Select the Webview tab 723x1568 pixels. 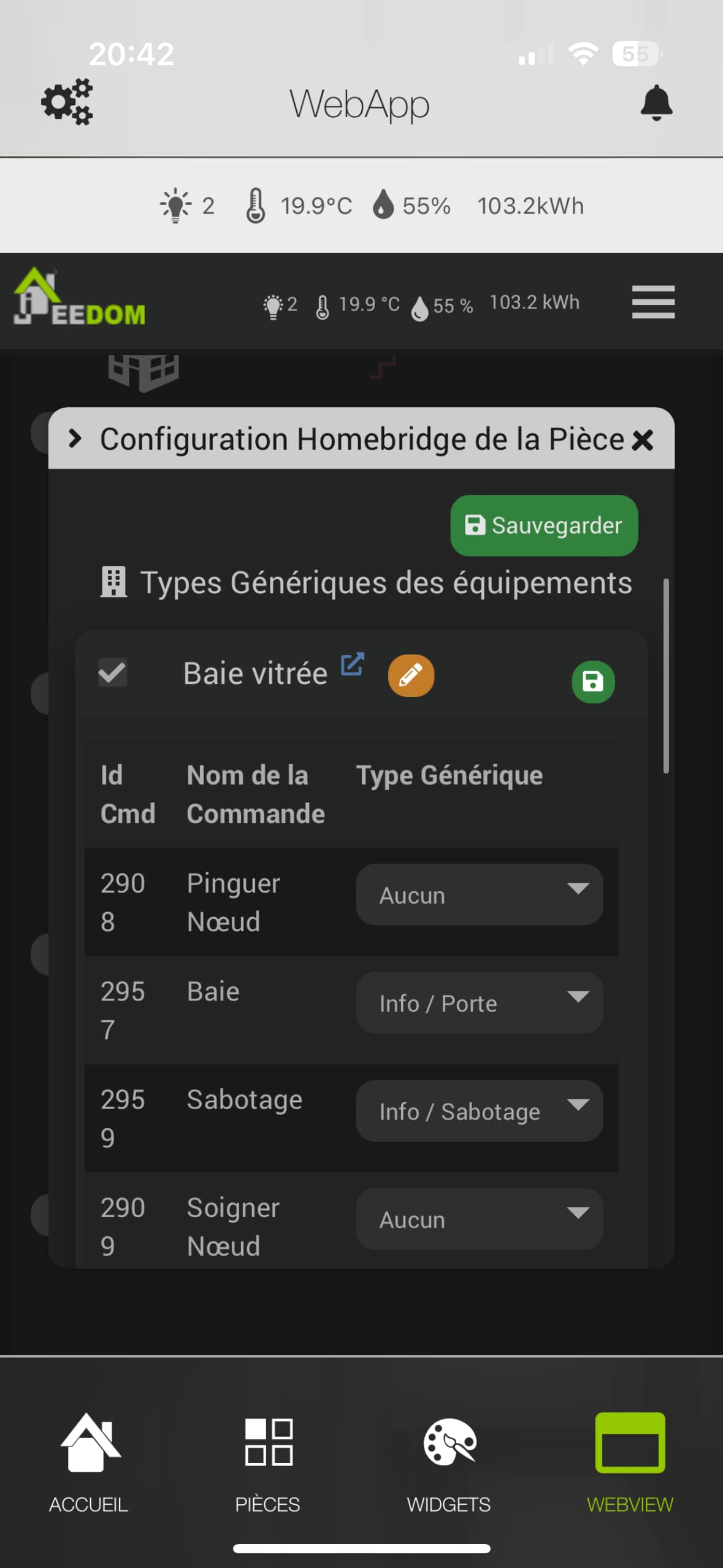point(630,1463)
